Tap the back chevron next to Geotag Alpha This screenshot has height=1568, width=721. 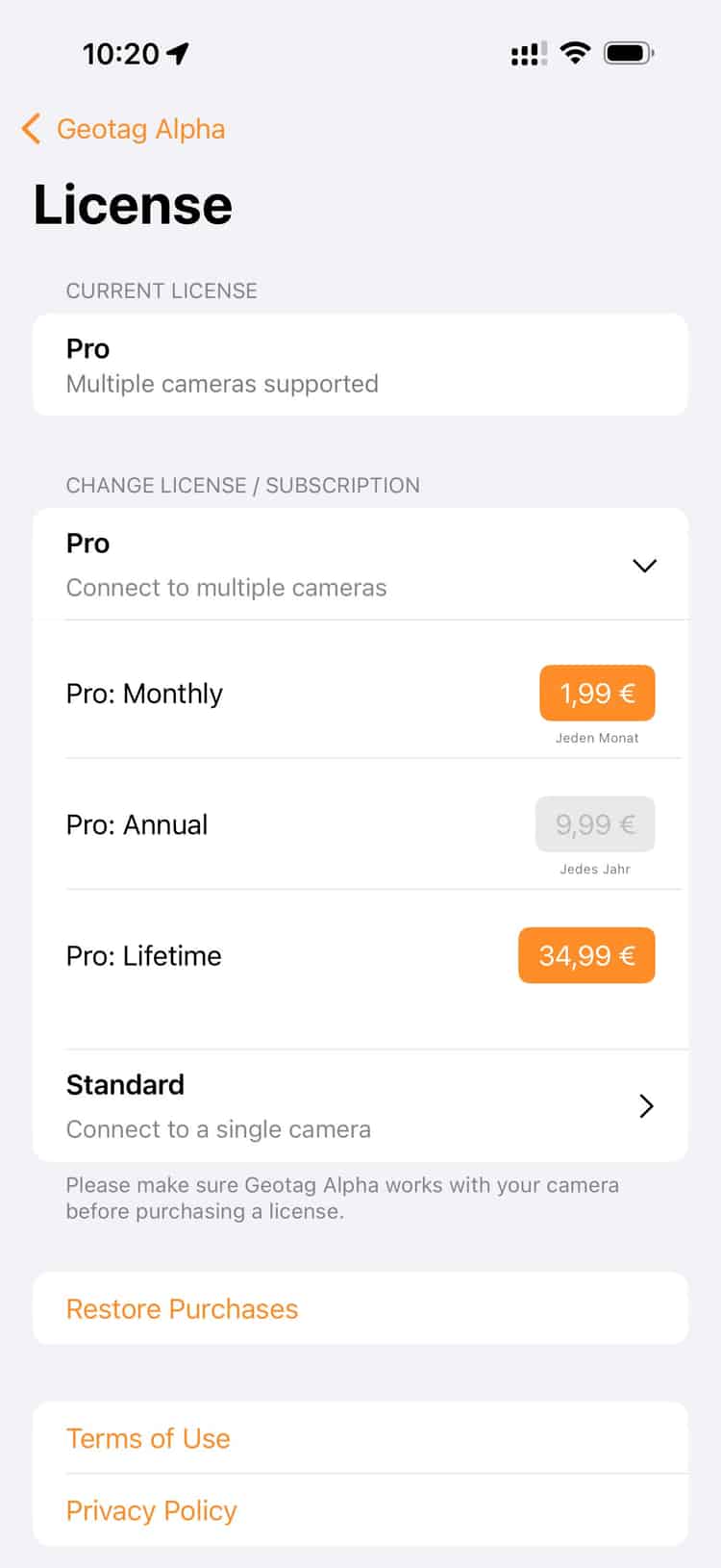click(30, 129)
